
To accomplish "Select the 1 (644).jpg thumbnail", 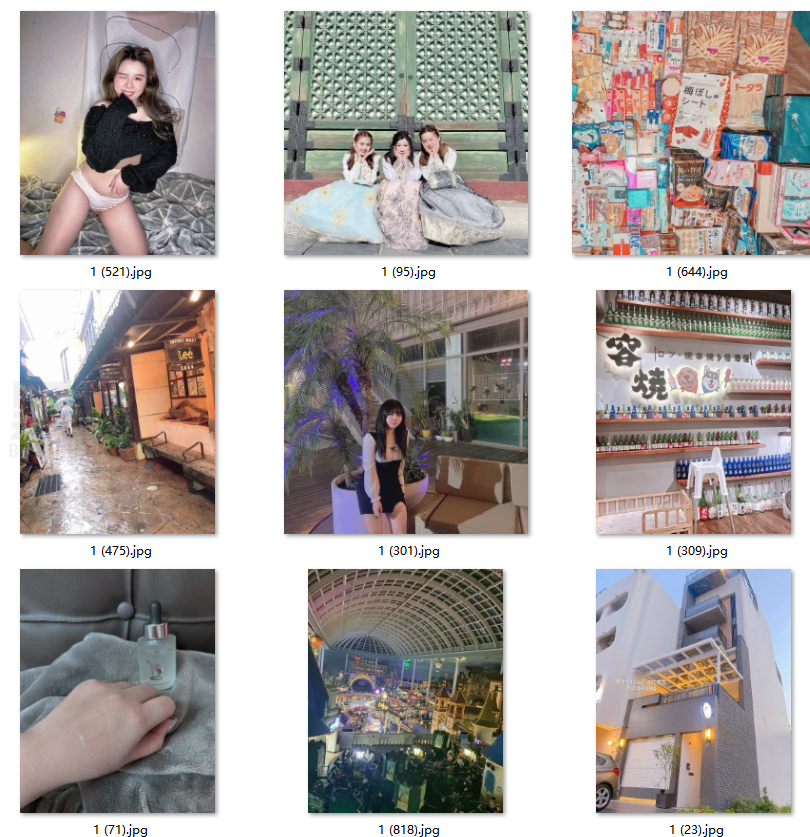I will [691, 133].
